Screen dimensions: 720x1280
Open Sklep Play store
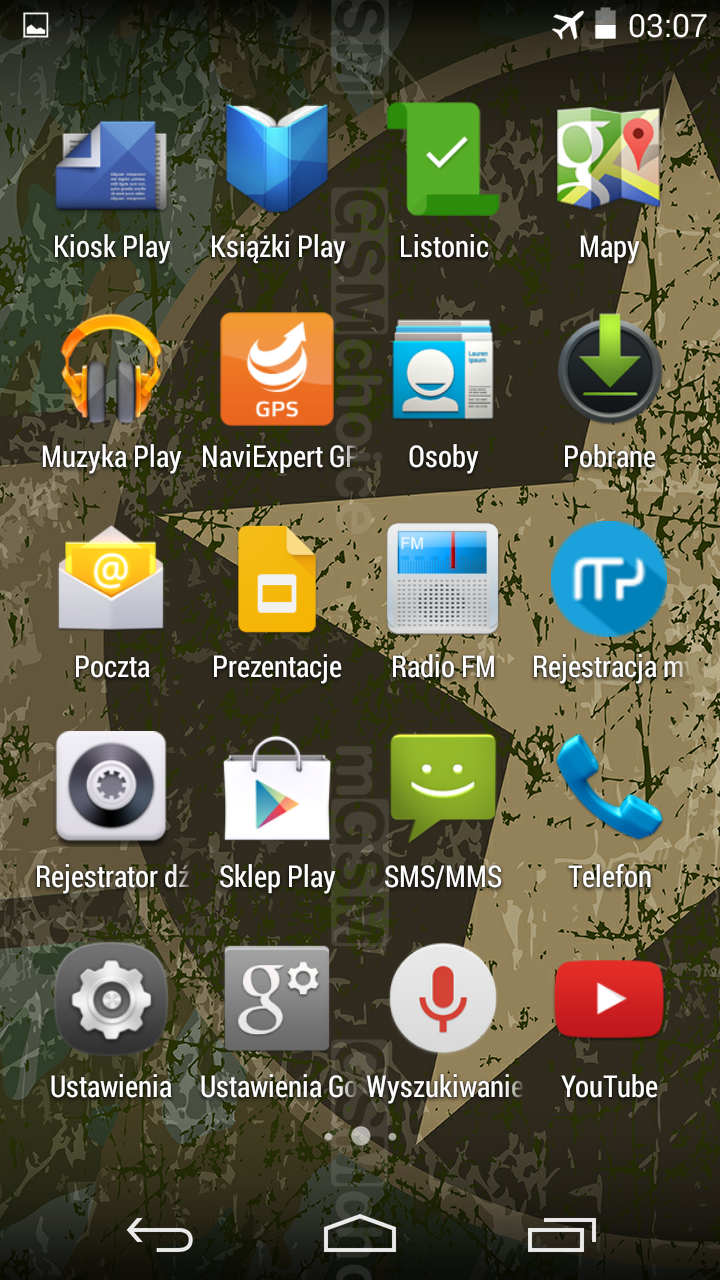point(277,790)
